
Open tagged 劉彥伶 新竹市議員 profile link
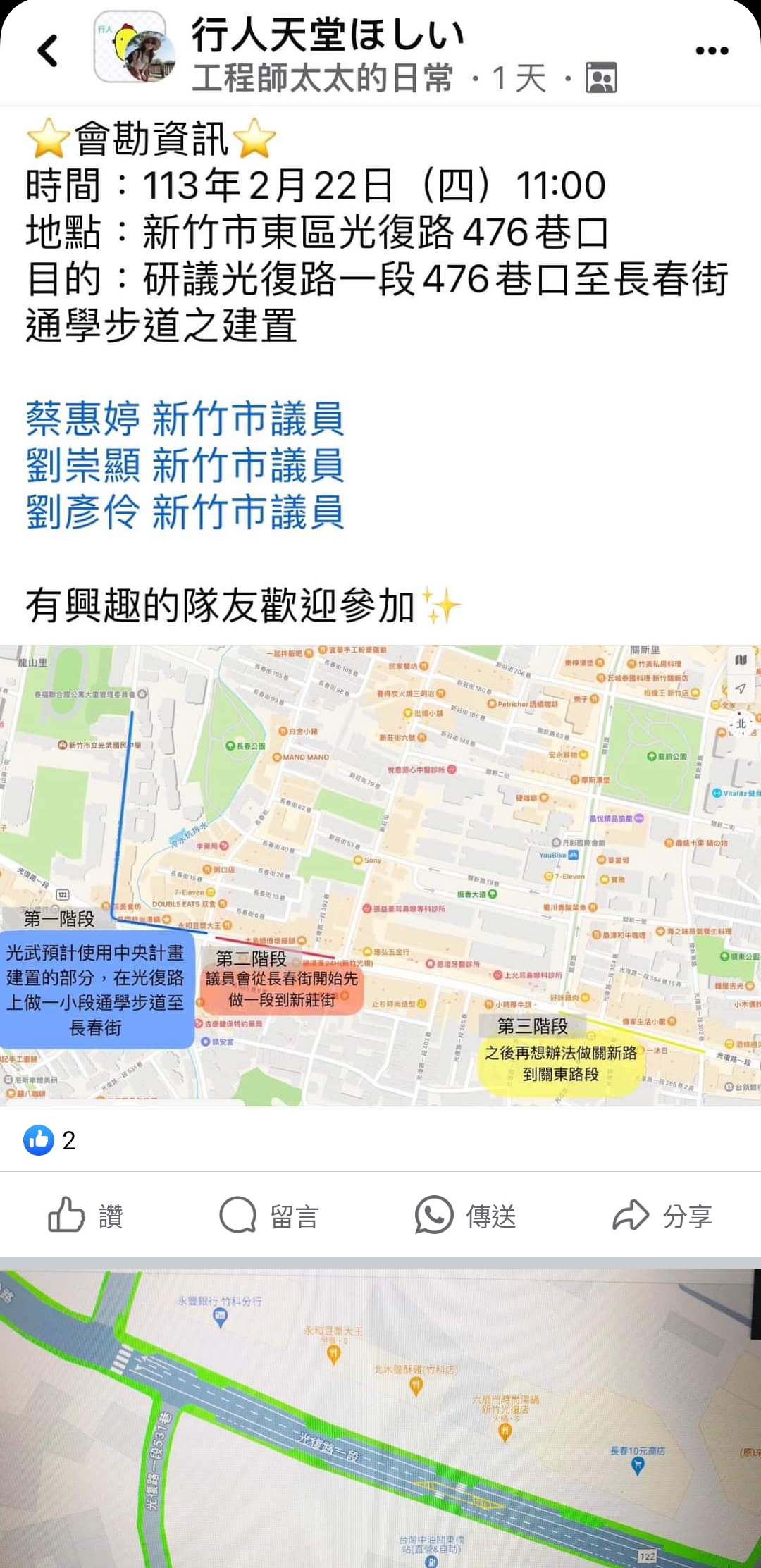tap(185, 512)
